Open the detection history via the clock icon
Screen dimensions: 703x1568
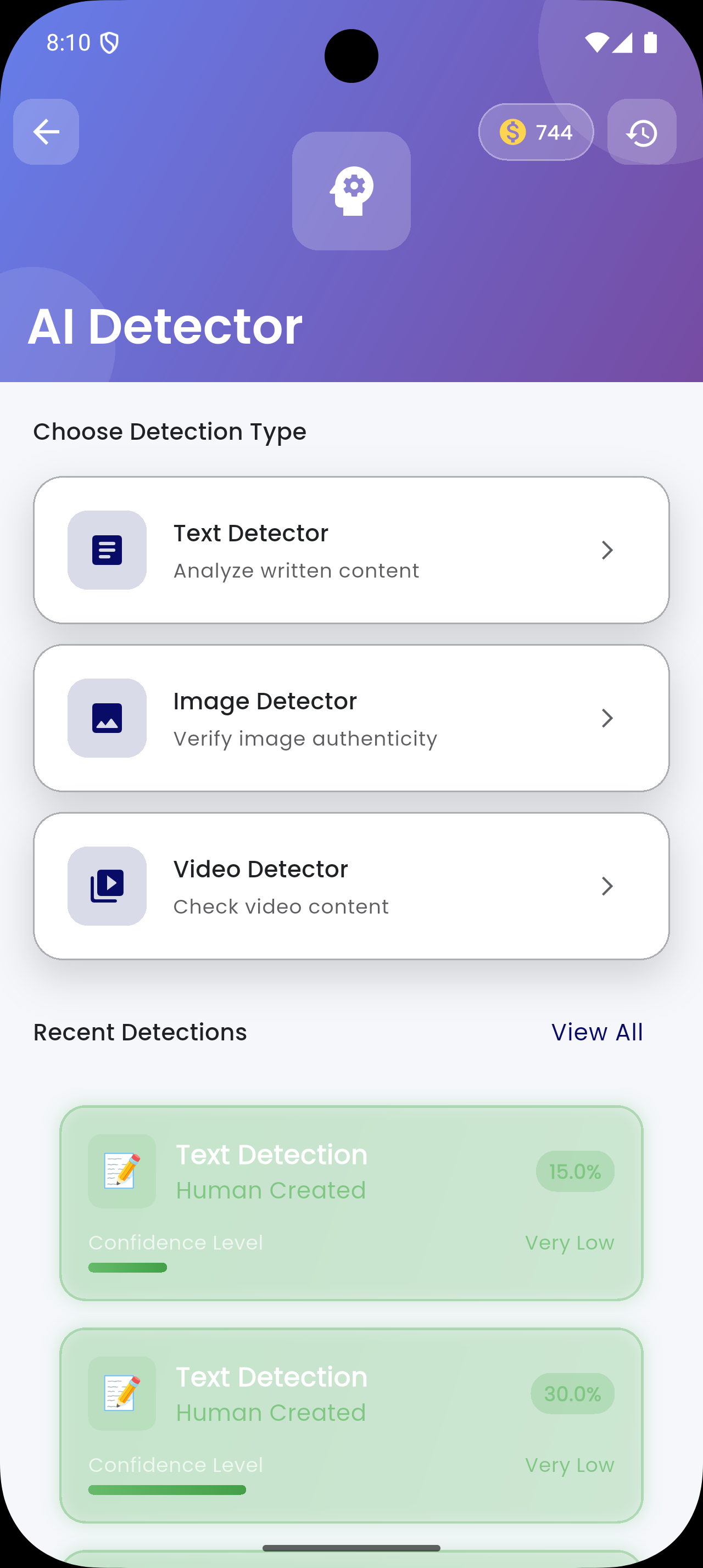click(641, 131)
